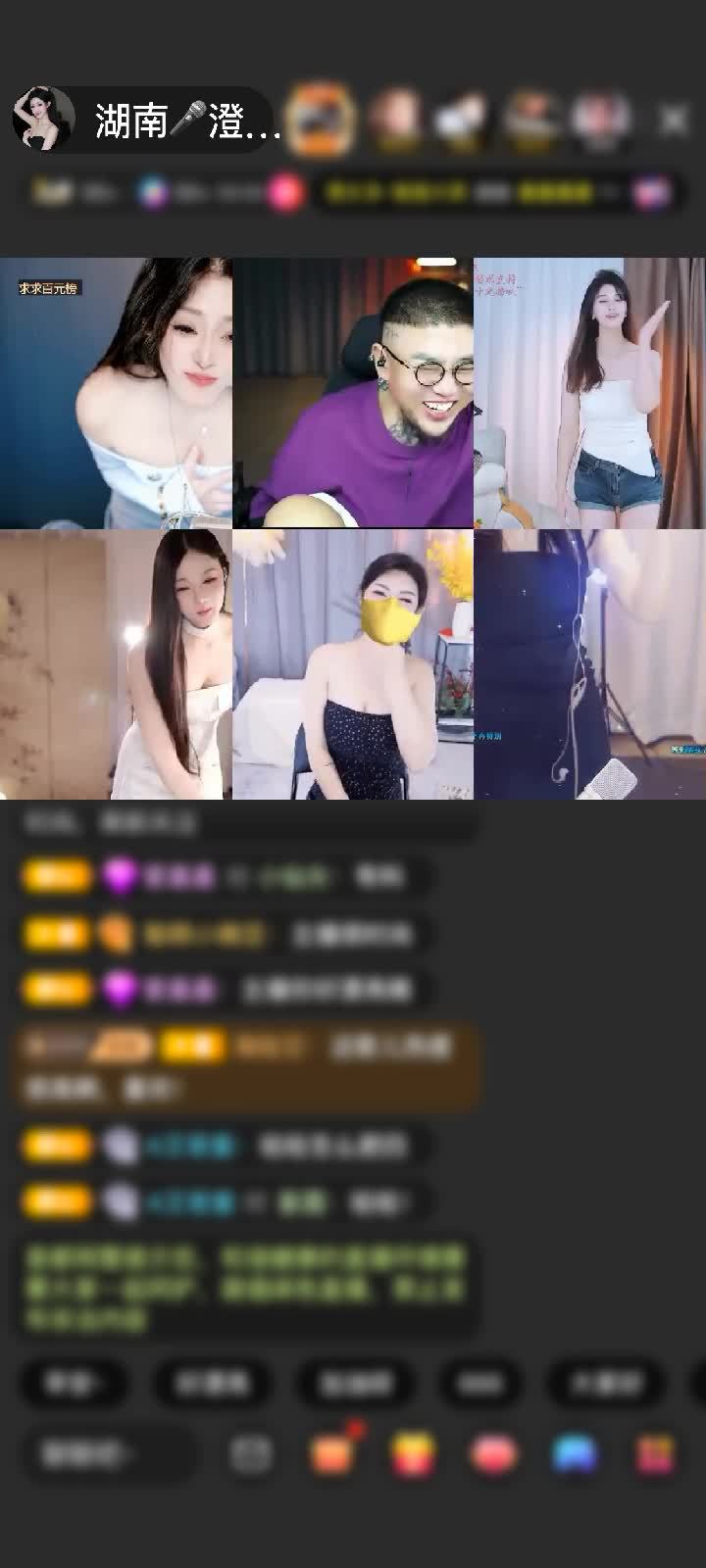Close the live stream room
The height and width of the screenshot is (1568, 706).
[674, 121]
